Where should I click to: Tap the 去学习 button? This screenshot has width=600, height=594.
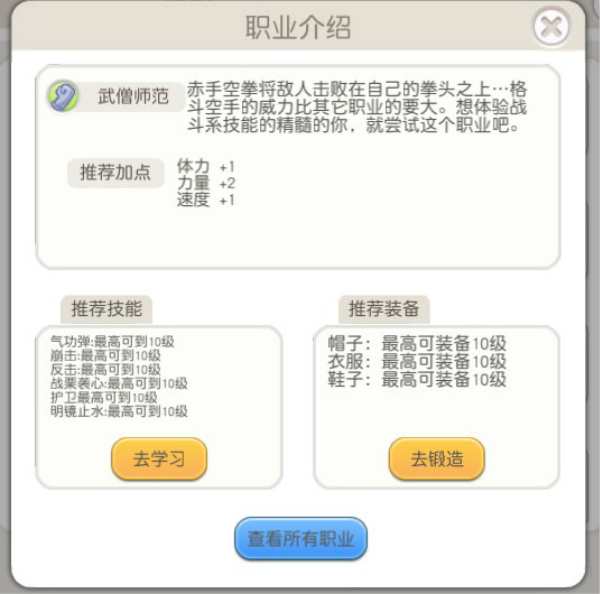[159, 460]
